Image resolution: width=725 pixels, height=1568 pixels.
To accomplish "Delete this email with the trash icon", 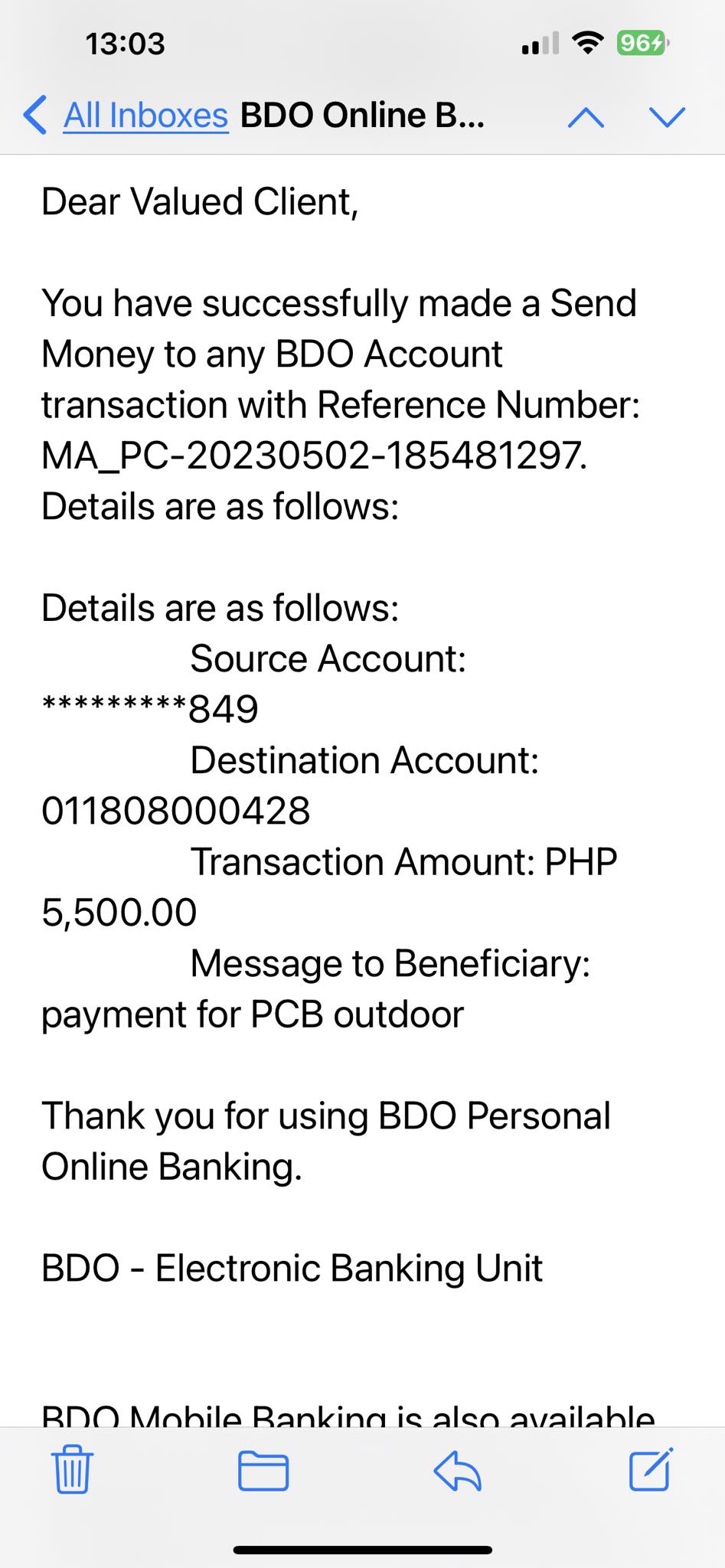I will point(73,1468).
